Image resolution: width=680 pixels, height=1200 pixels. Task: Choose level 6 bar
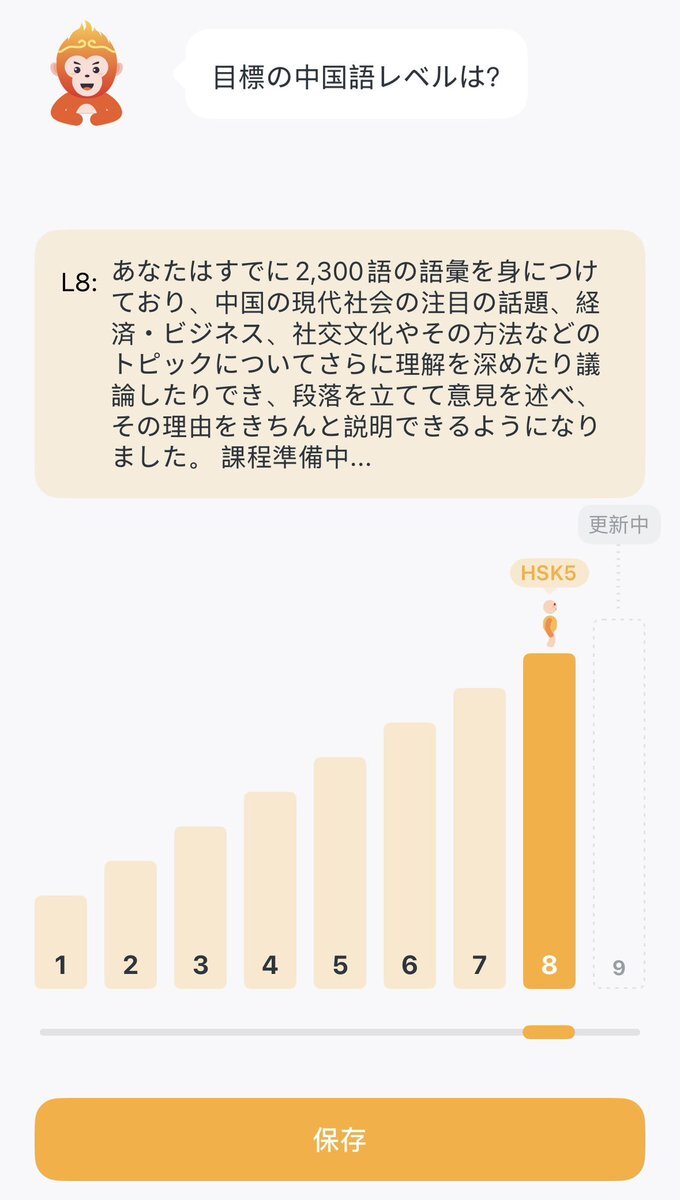coord(410,856)
